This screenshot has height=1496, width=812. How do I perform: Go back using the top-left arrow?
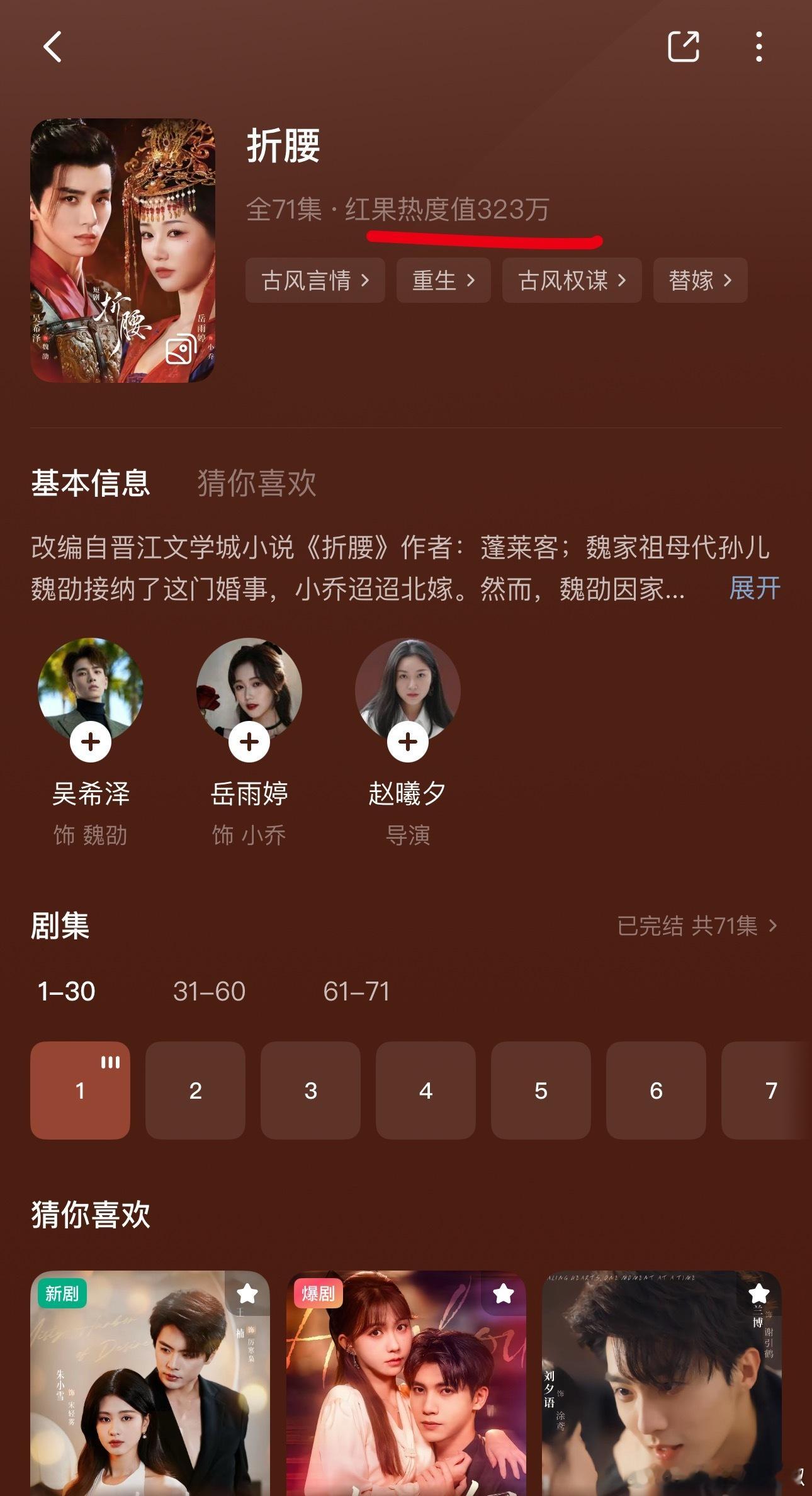click(52, 47)
